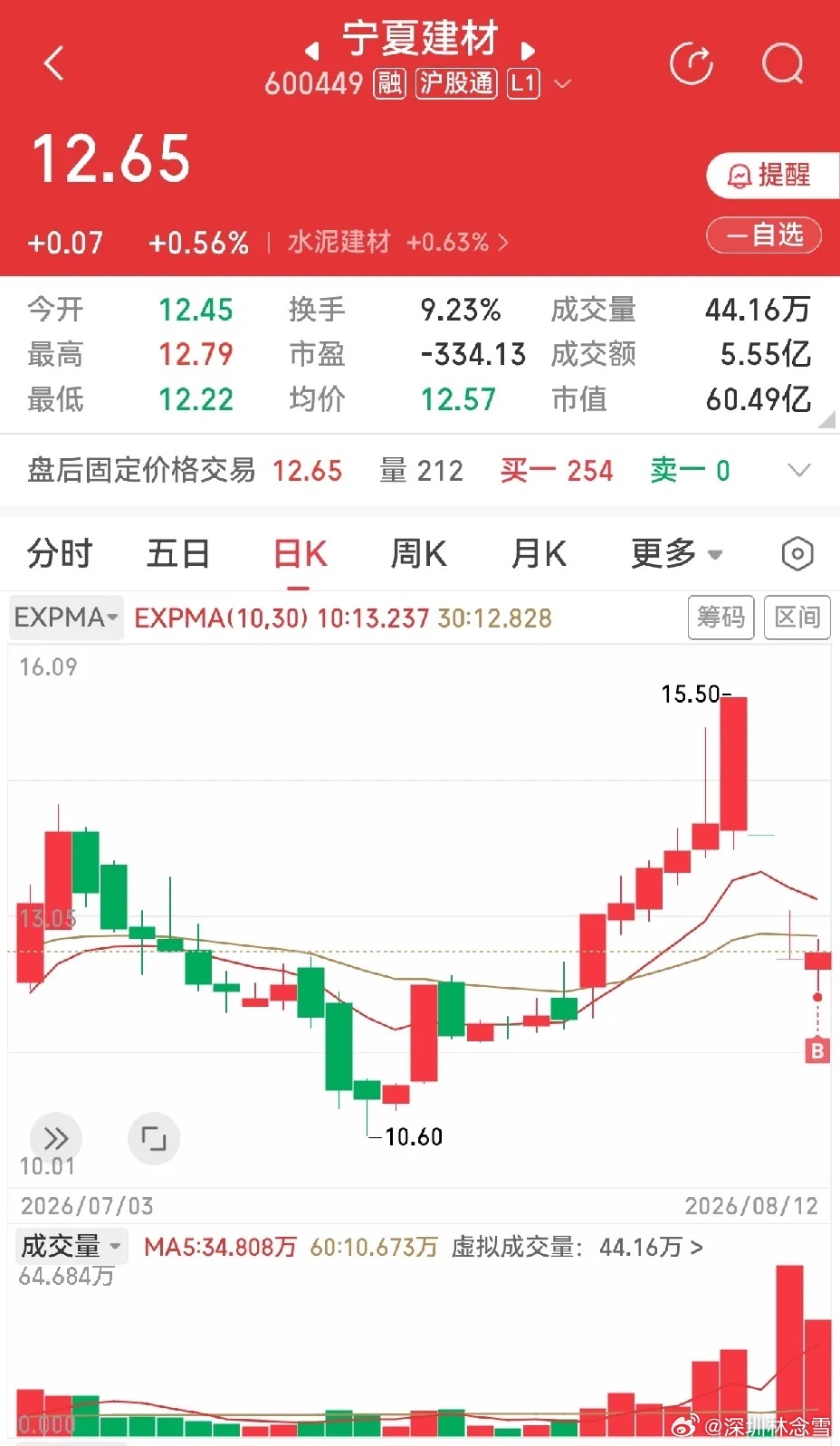Screen dimensions: 840x1446
Task: Tap the 区间 button
Action: pyautogui.click(x=797, y=618)
